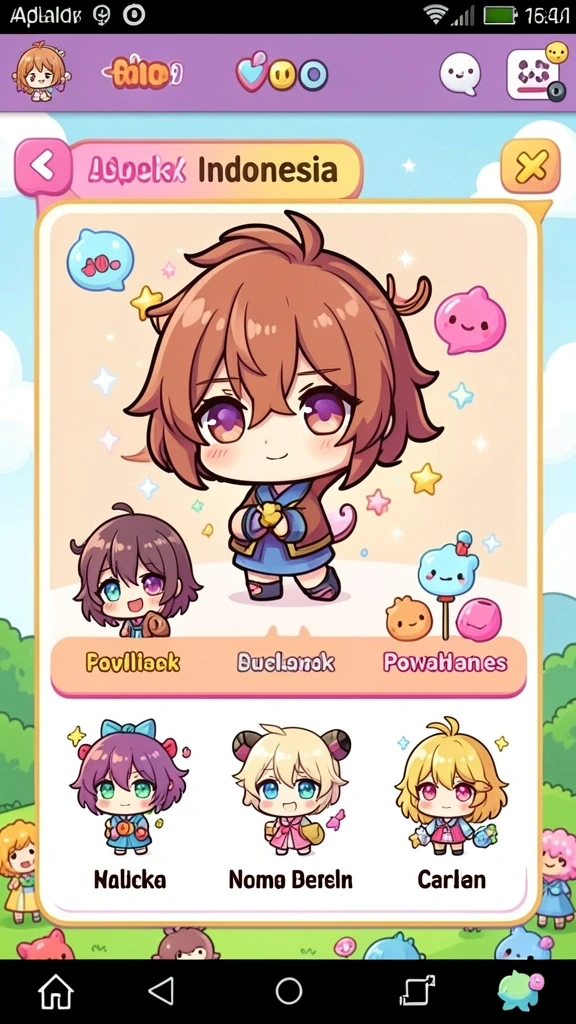Tap the heart and coins currency counter
The width and height of the screenshot is (576, 1024).
click(x=281, y=74)
